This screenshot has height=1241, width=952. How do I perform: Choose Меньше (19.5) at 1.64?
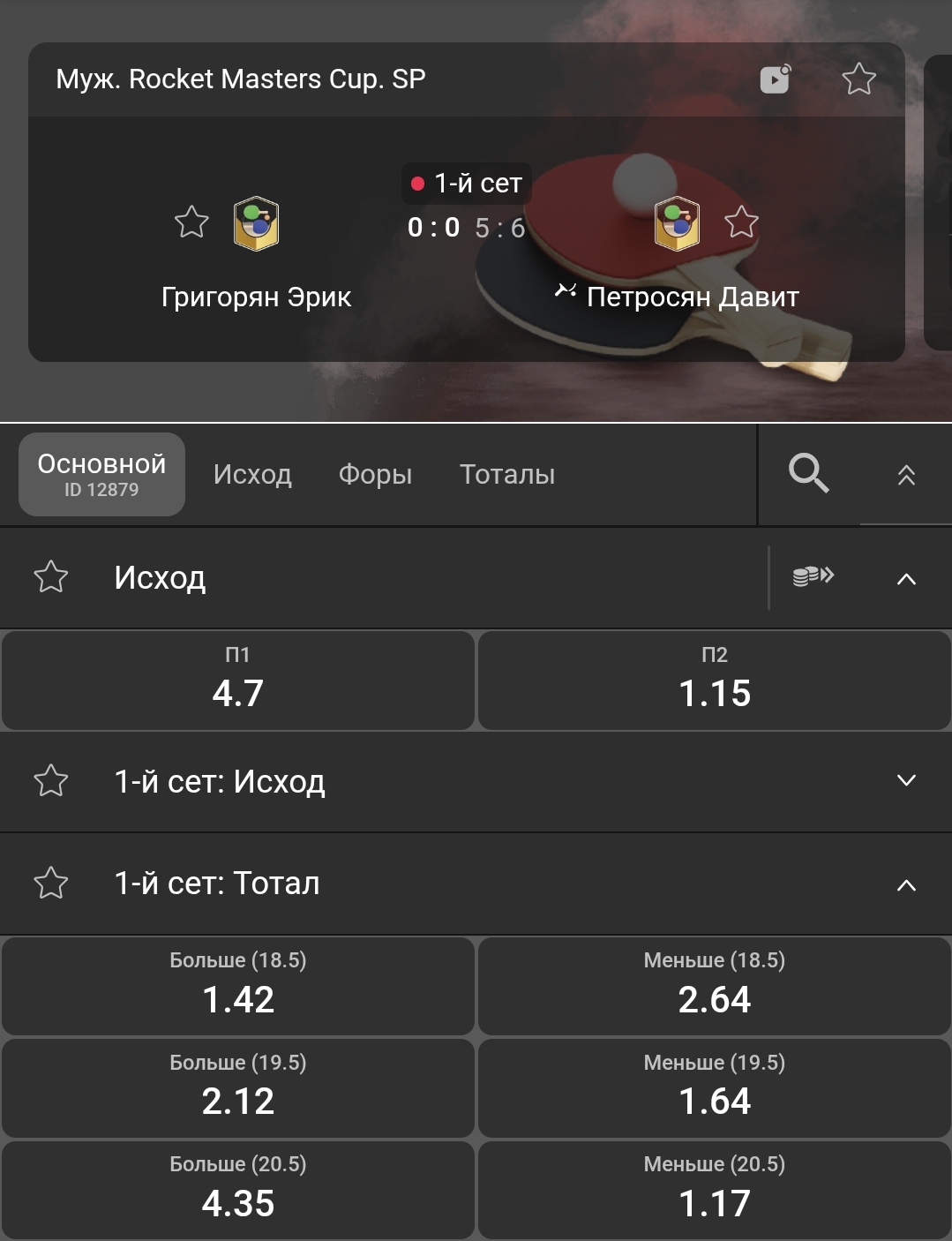tap(715, 1087)
